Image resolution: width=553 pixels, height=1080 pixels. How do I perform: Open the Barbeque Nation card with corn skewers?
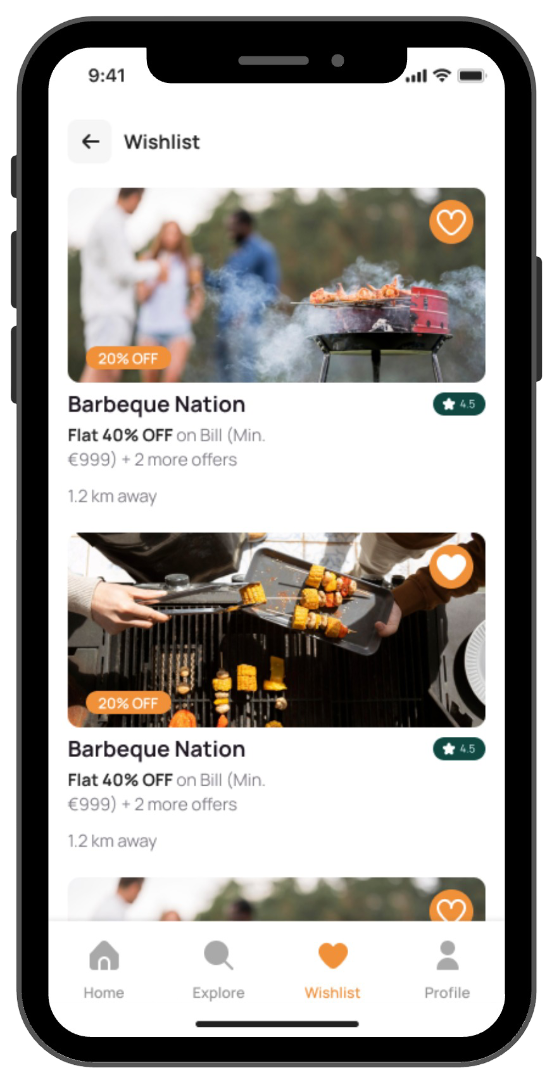276,692
